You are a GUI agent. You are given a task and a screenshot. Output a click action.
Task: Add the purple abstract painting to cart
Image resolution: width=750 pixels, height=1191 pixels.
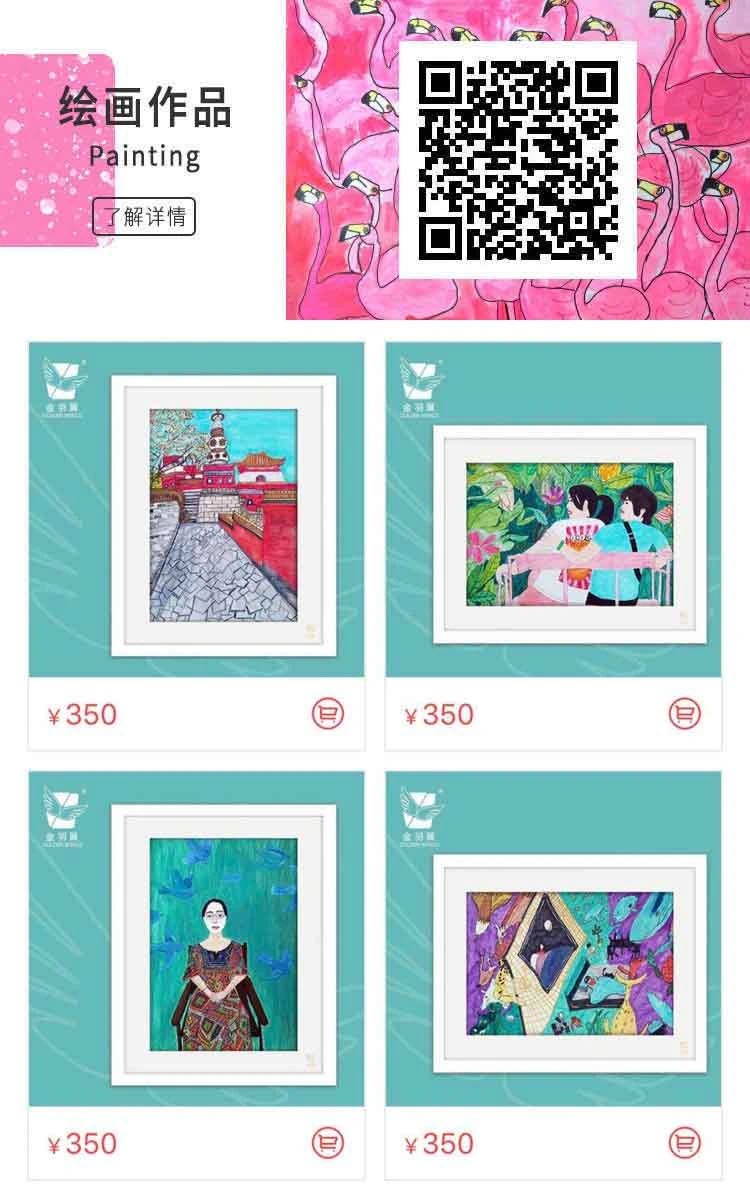(x=684, y=1143)
